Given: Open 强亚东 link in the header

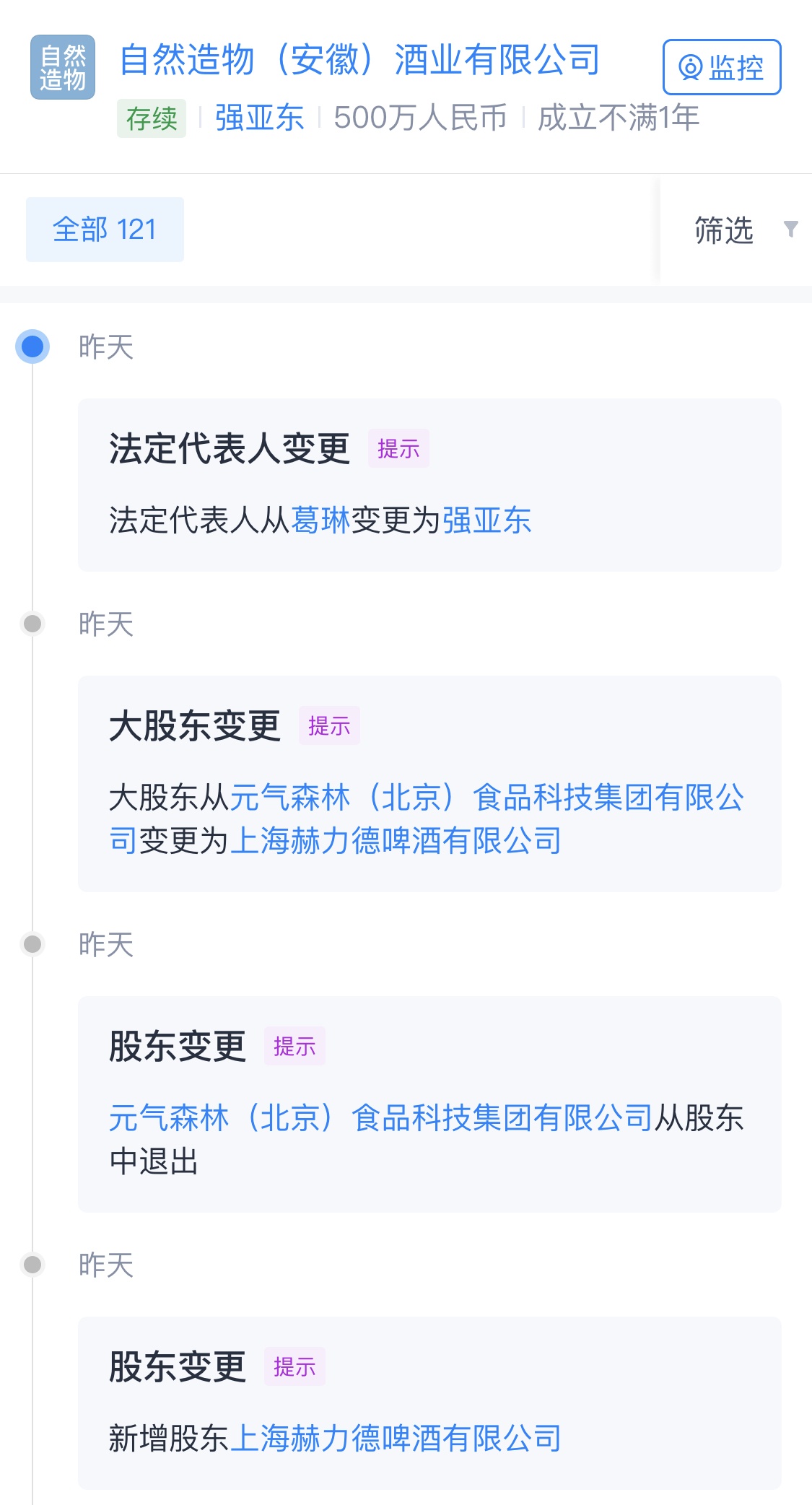Looking at the screenshot, I should [x=259, y=118].
